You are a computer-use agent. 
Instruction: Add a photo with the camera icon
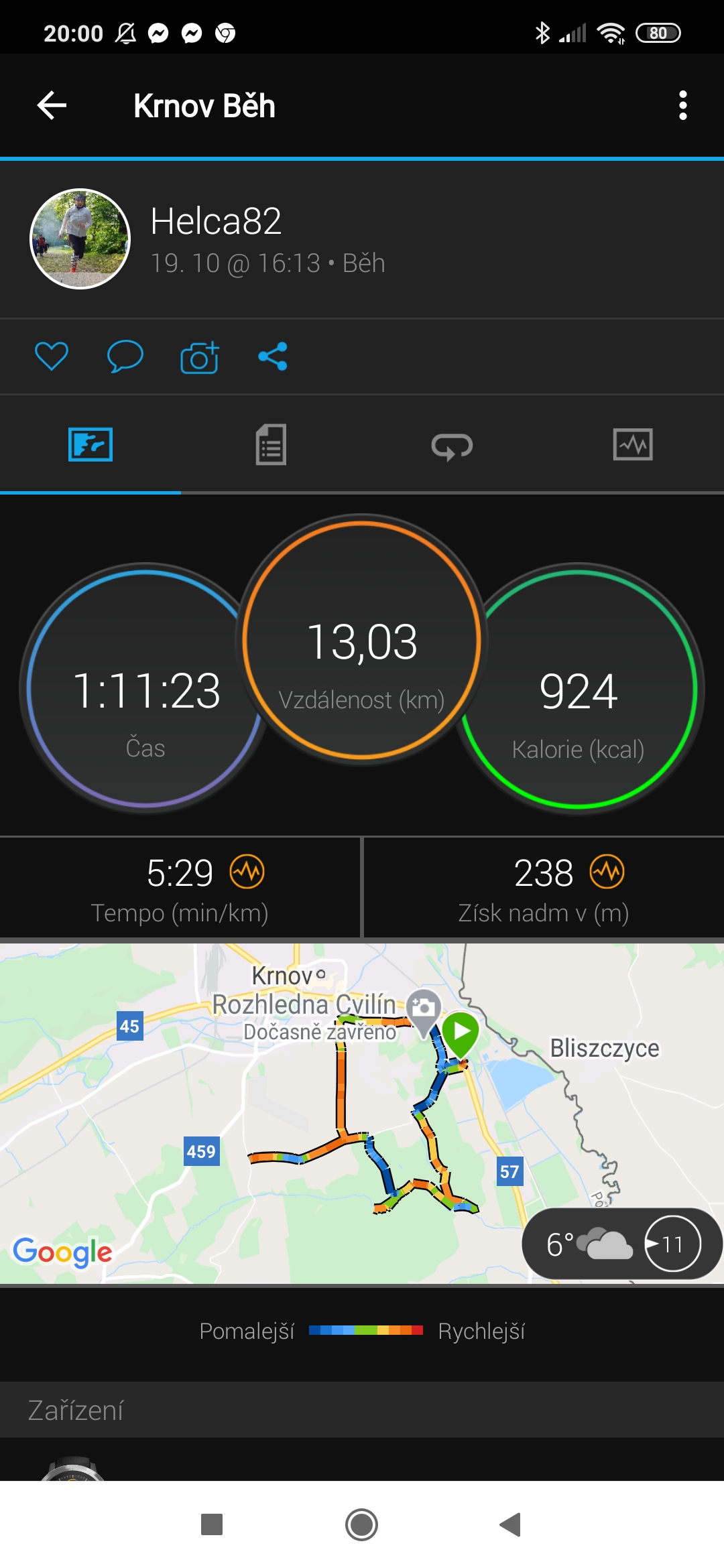199,356
